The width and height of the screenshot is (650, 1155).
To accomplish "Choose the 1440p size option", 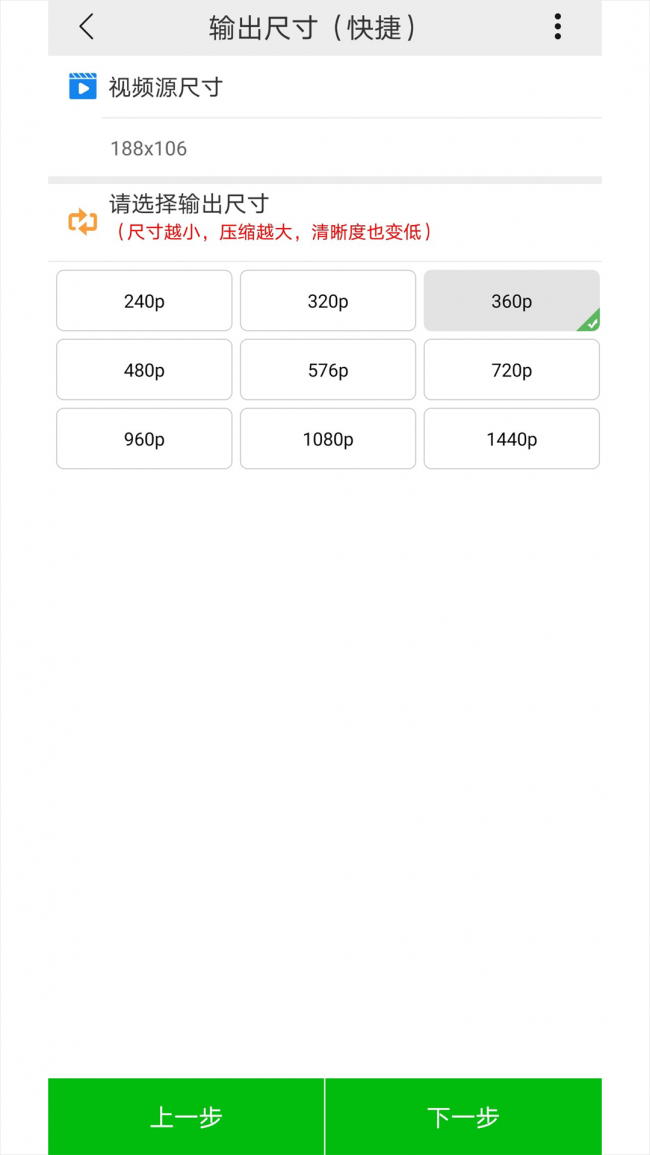I will coord(511,439).
